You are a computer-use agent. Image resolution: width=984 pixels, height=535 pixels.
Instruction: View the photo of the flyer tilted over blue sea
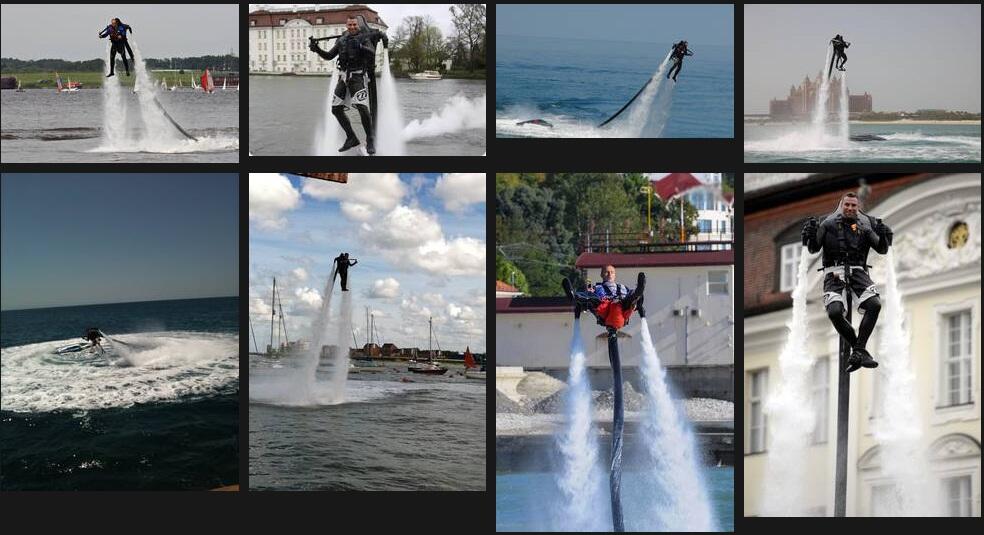click(x=614, y=71)
